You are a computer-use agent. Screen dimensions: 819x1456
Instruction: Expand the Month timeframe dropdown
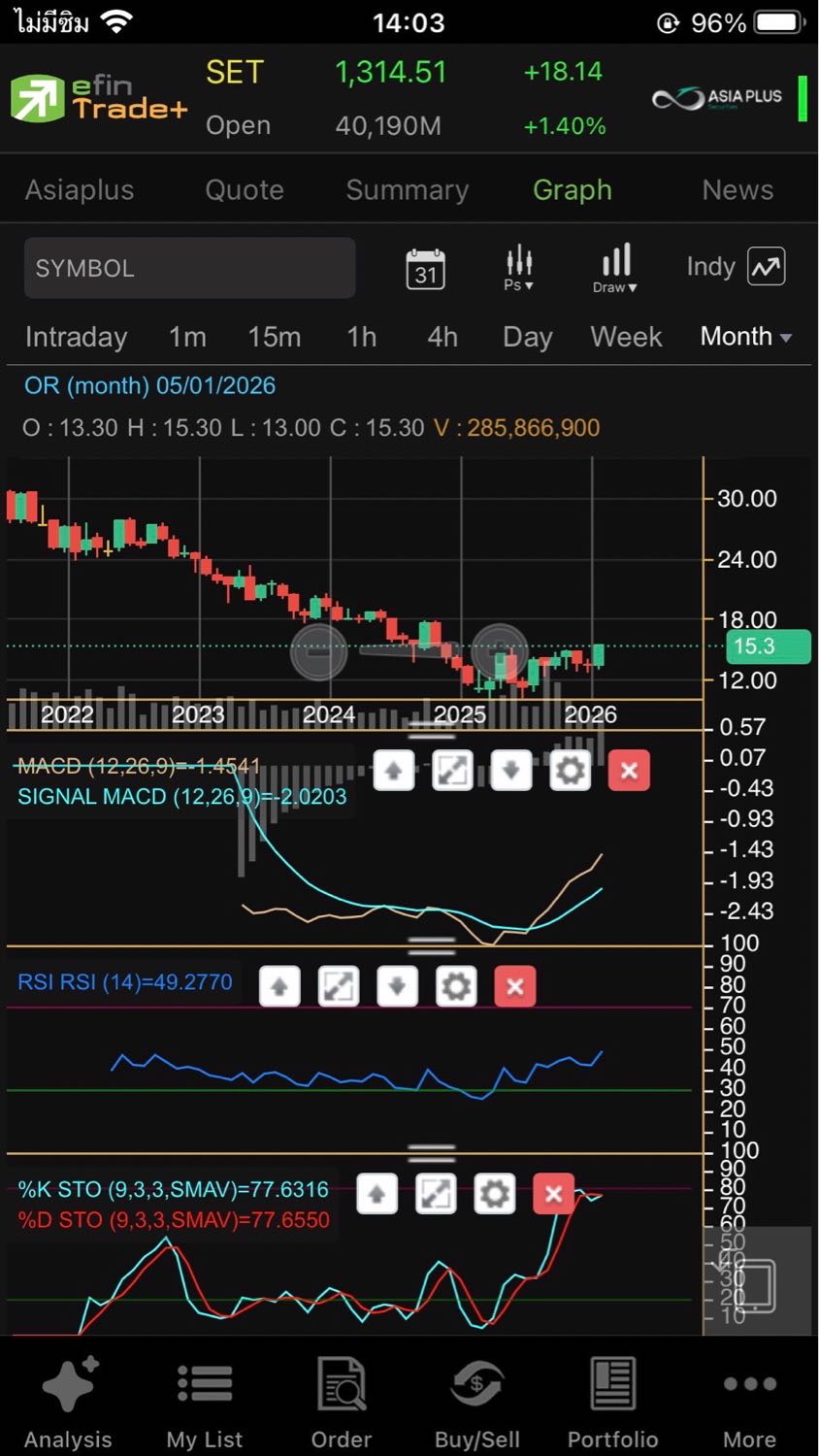[746, 337]
